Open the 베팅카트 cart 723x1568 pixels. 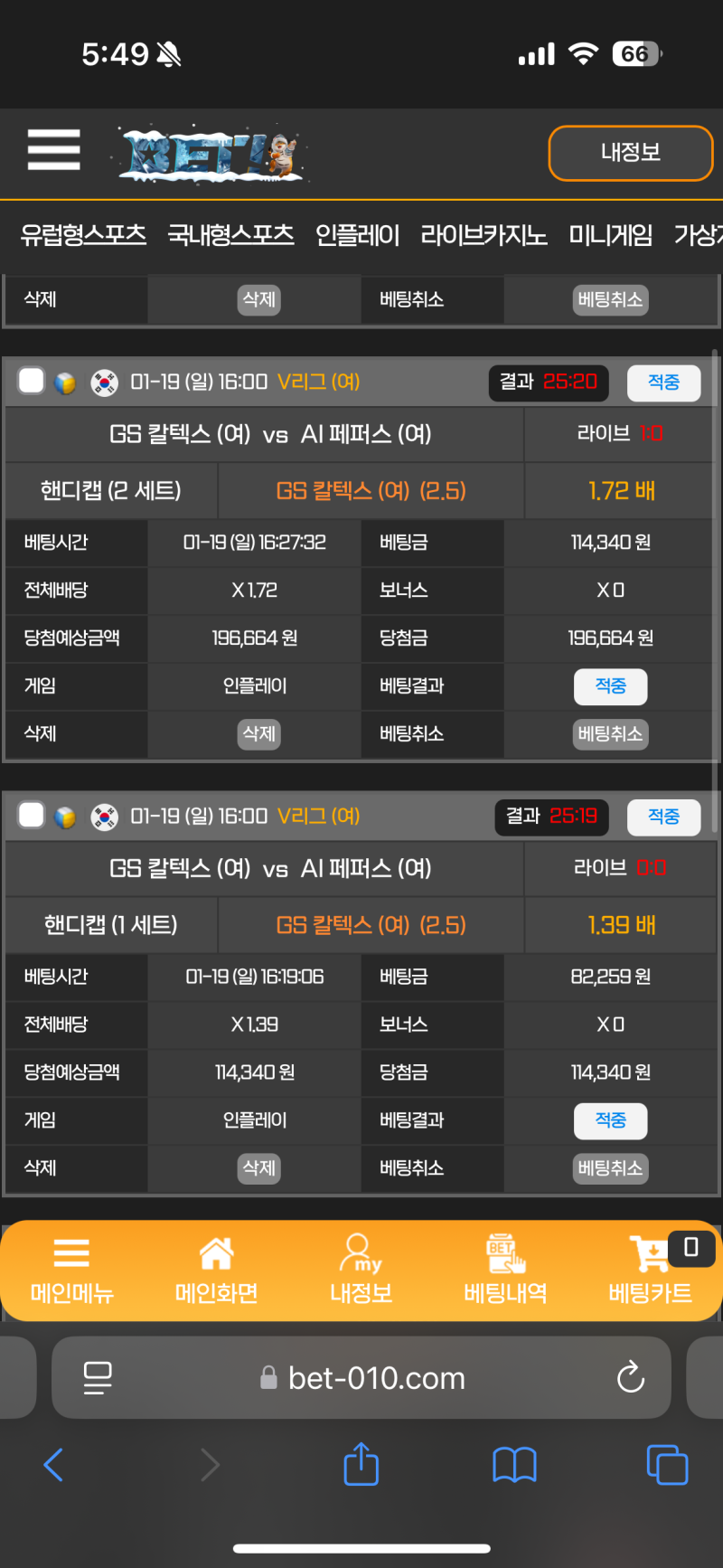651,1270
